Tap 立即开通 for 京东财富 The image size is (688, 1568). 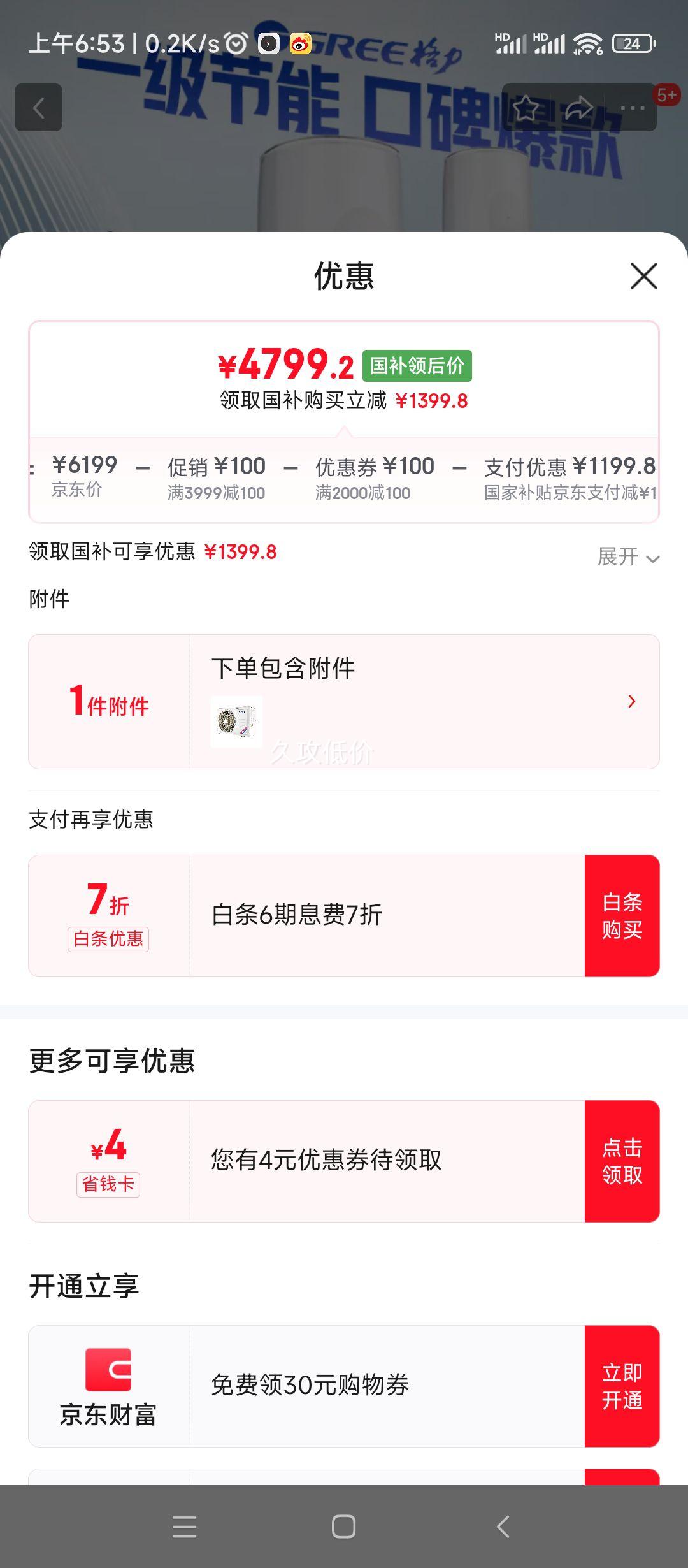(622, 1386)
